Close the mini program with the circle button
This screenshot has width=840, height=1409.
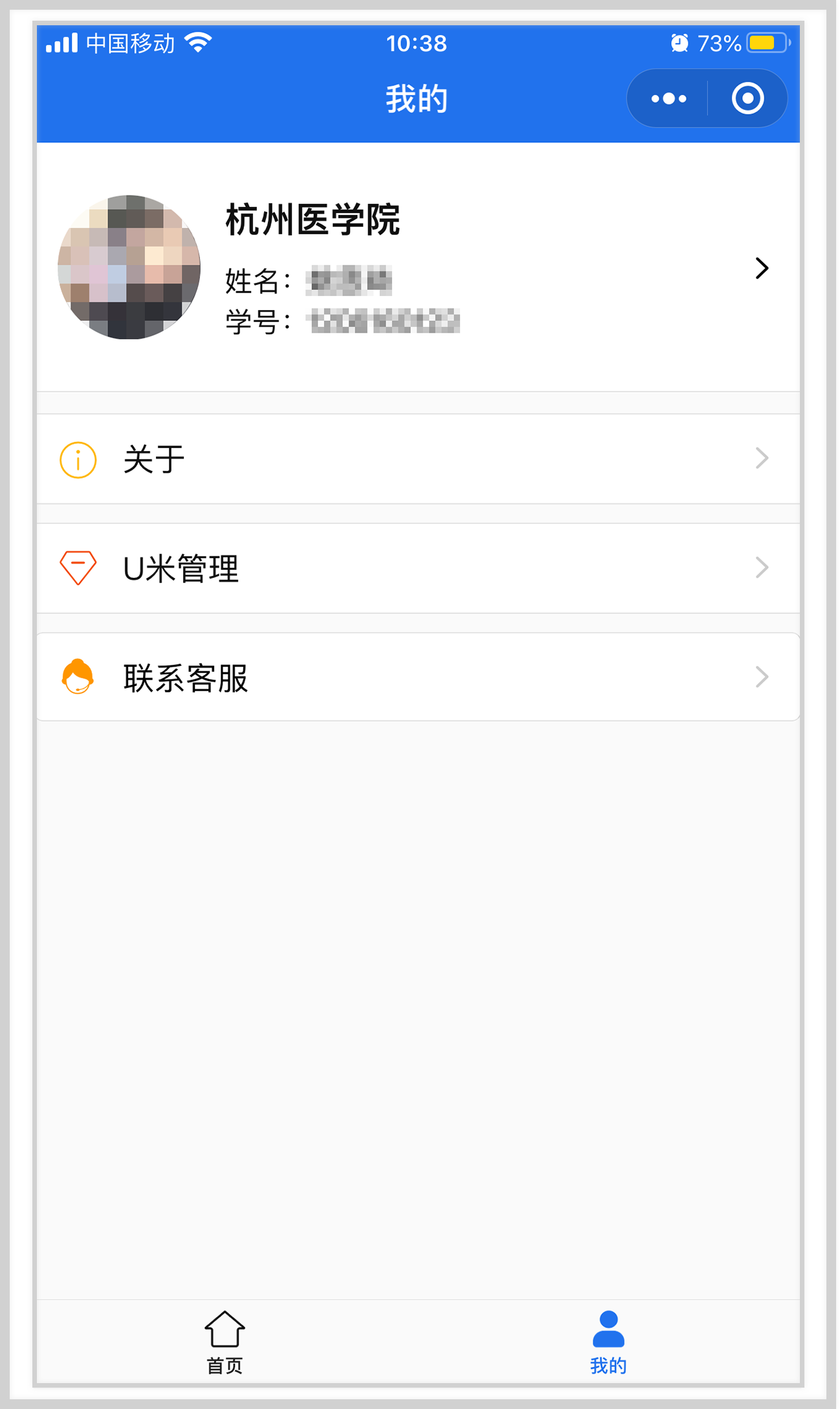pyautogui.click(x=747, y=98)
